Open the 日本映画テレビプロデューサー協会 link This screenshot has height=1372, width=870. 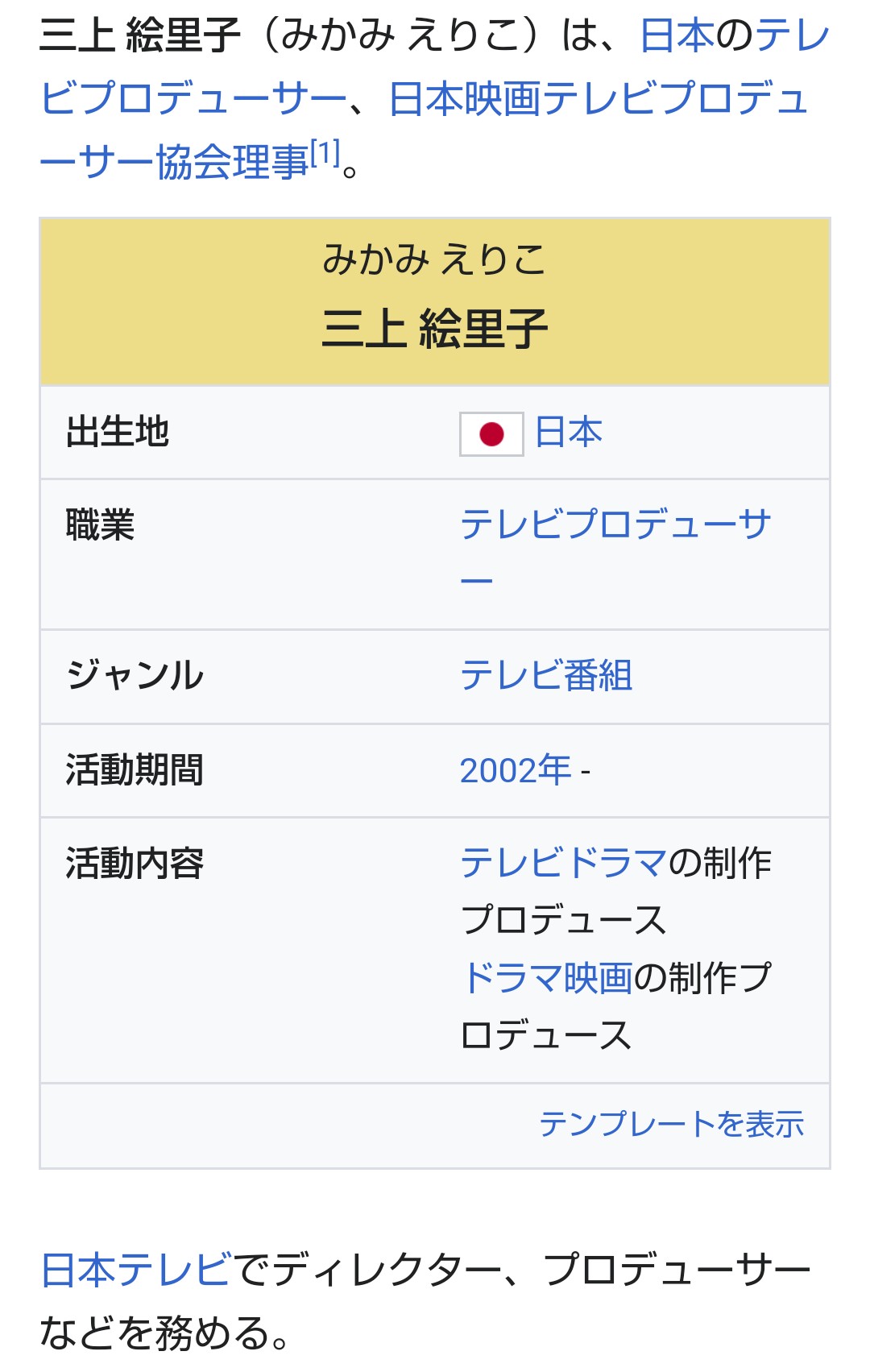coord(599,99)
